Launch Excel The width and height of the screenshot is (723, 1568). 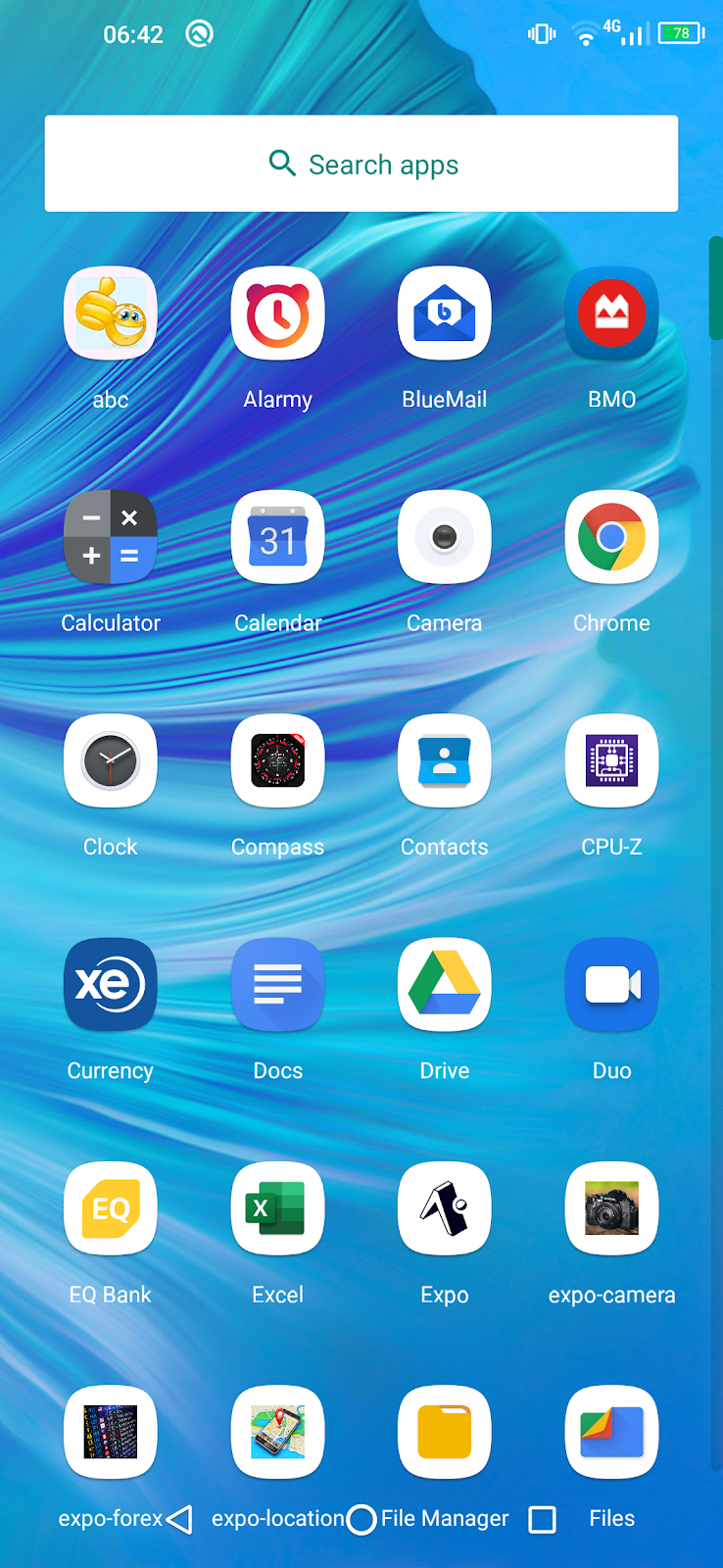pos(277,1208)
